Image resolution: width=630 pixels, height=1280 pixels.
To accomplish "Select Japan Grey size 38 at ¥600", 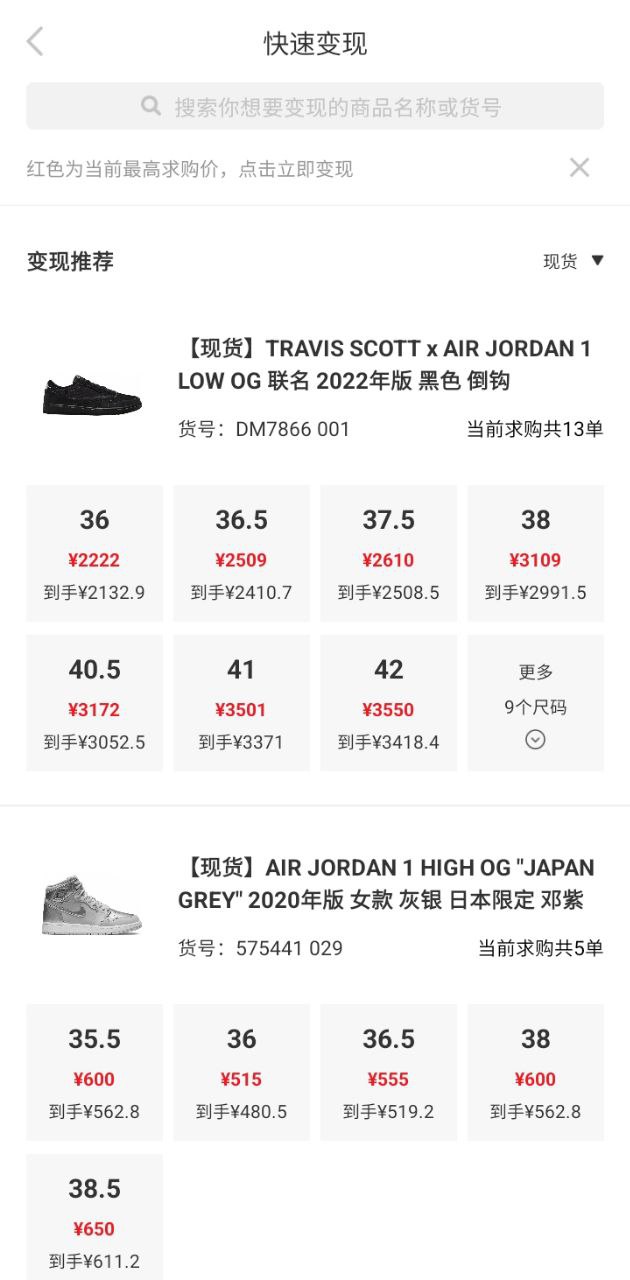I will (535, 1073).
